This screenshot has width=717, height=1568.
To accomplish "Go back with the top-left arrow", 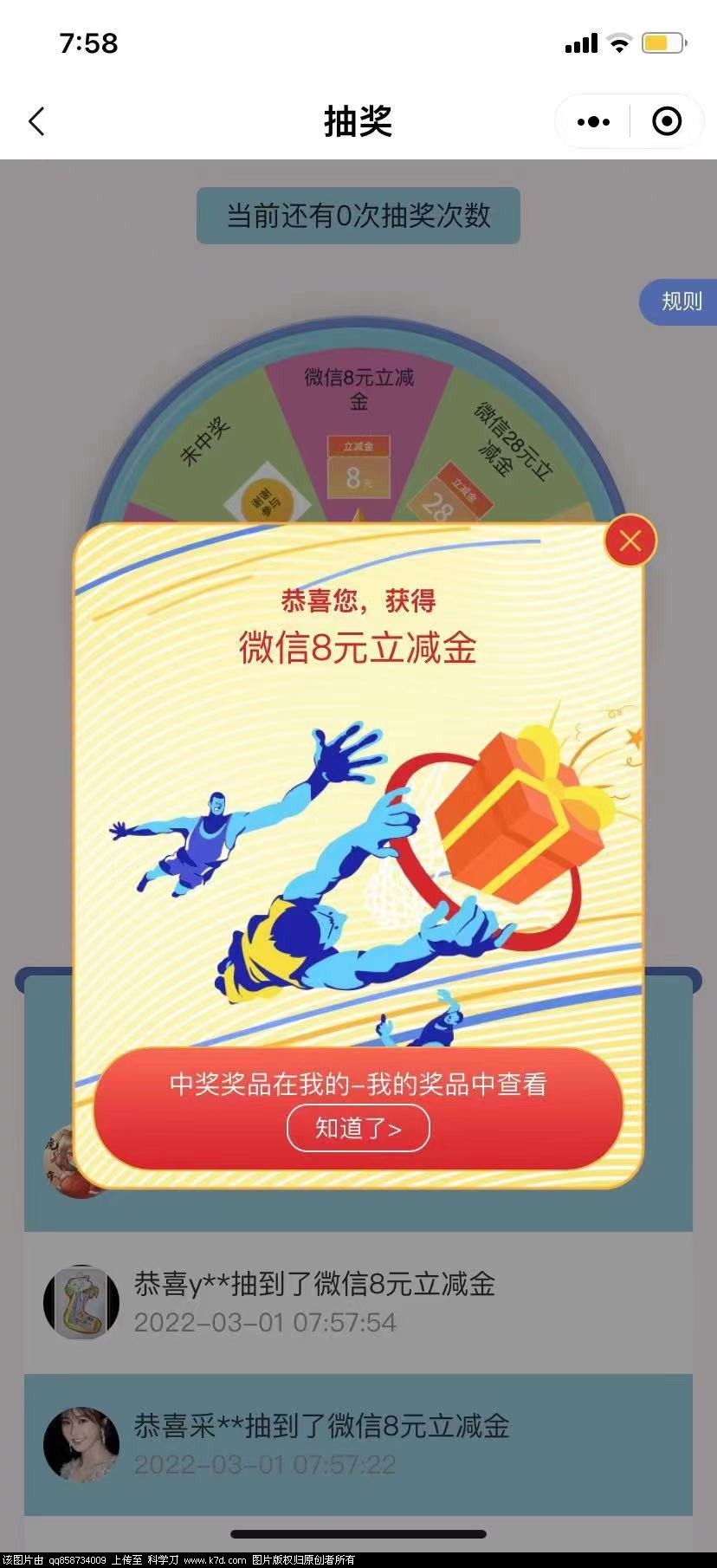I will [36, 121].
